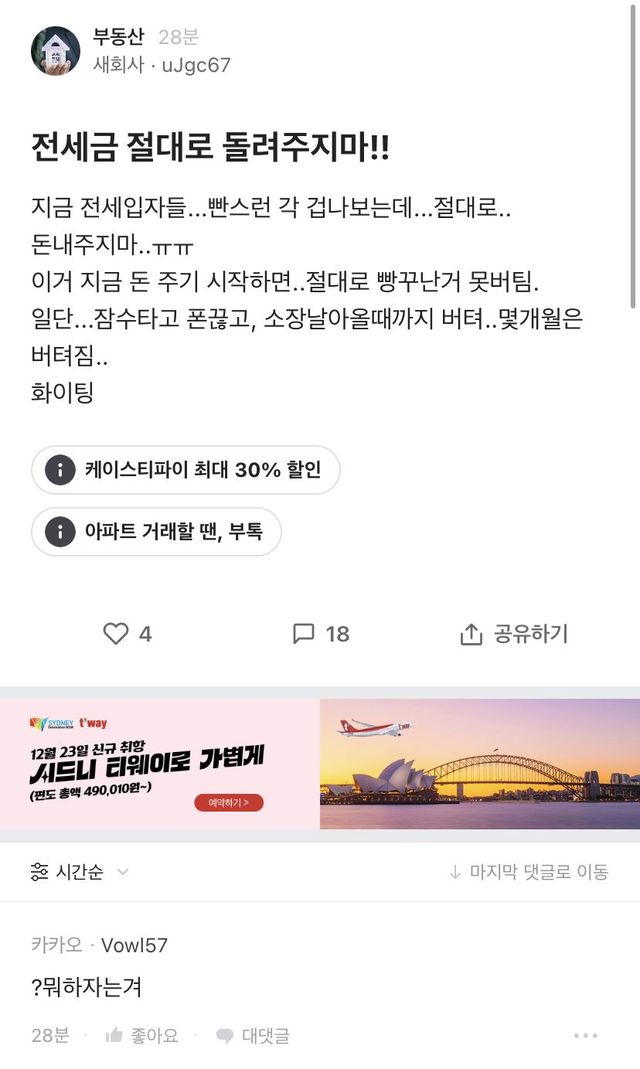Open the Sydney t'way flight ad banner

click(x=320, y=764)
